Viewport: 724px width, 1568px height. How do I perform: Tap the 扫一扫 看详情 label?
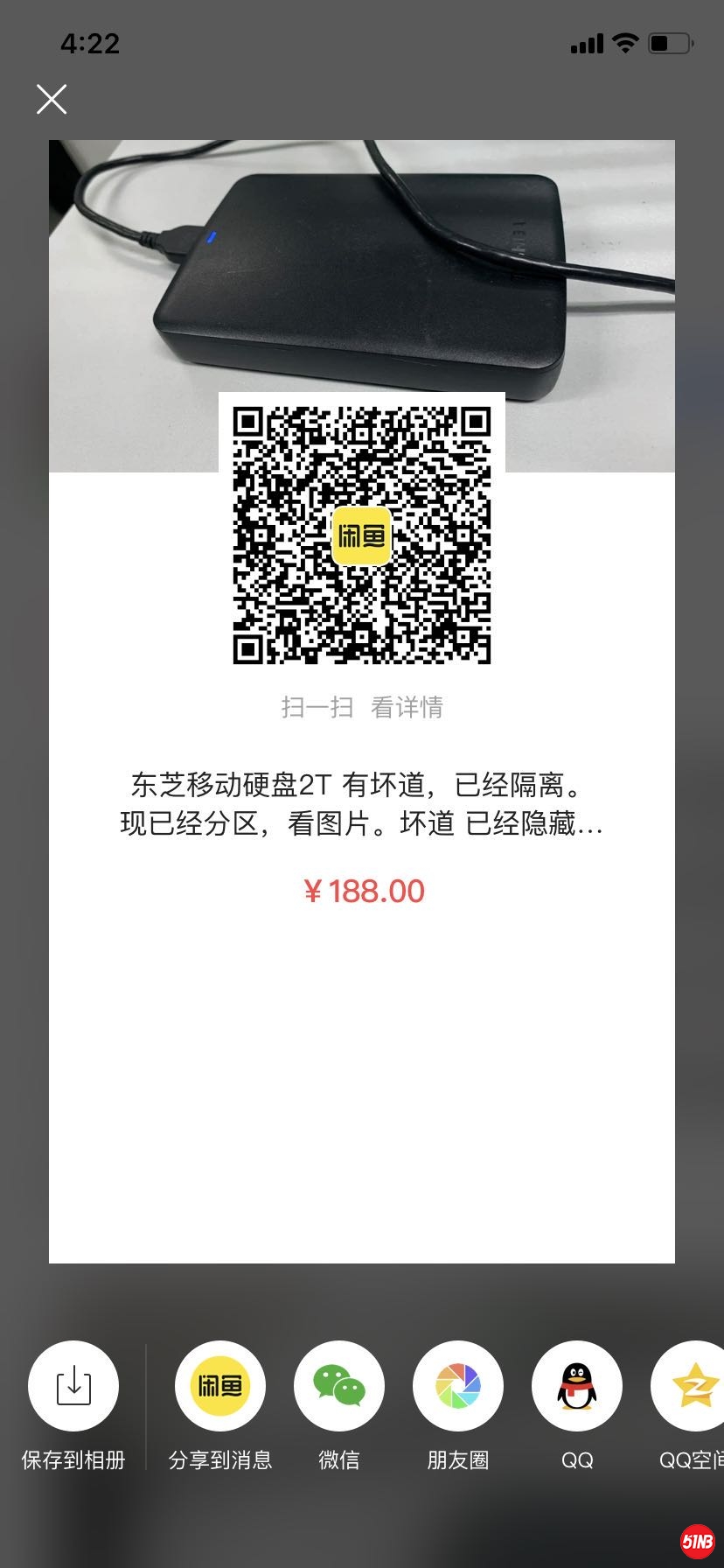pyautogui.click(x=360, y=707)
